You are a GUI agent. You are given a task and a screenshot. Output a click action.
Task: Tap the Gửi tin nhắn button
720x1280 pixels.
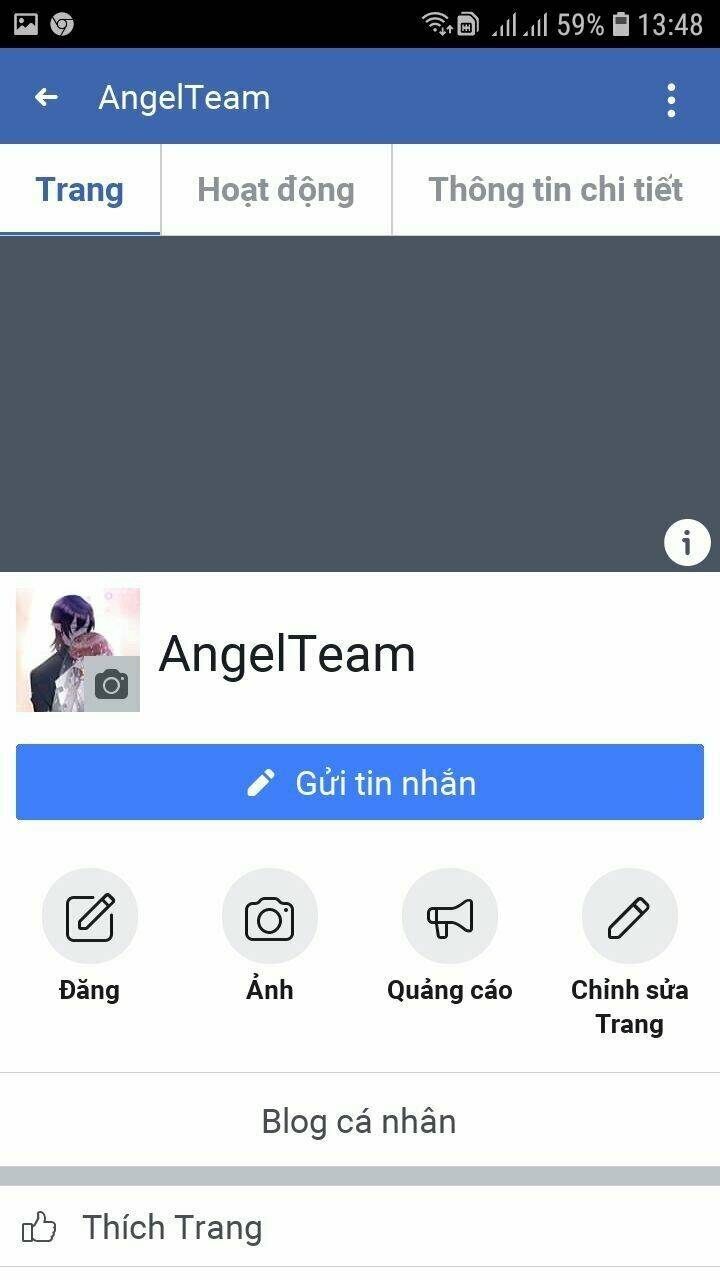[x=360, y=782]
